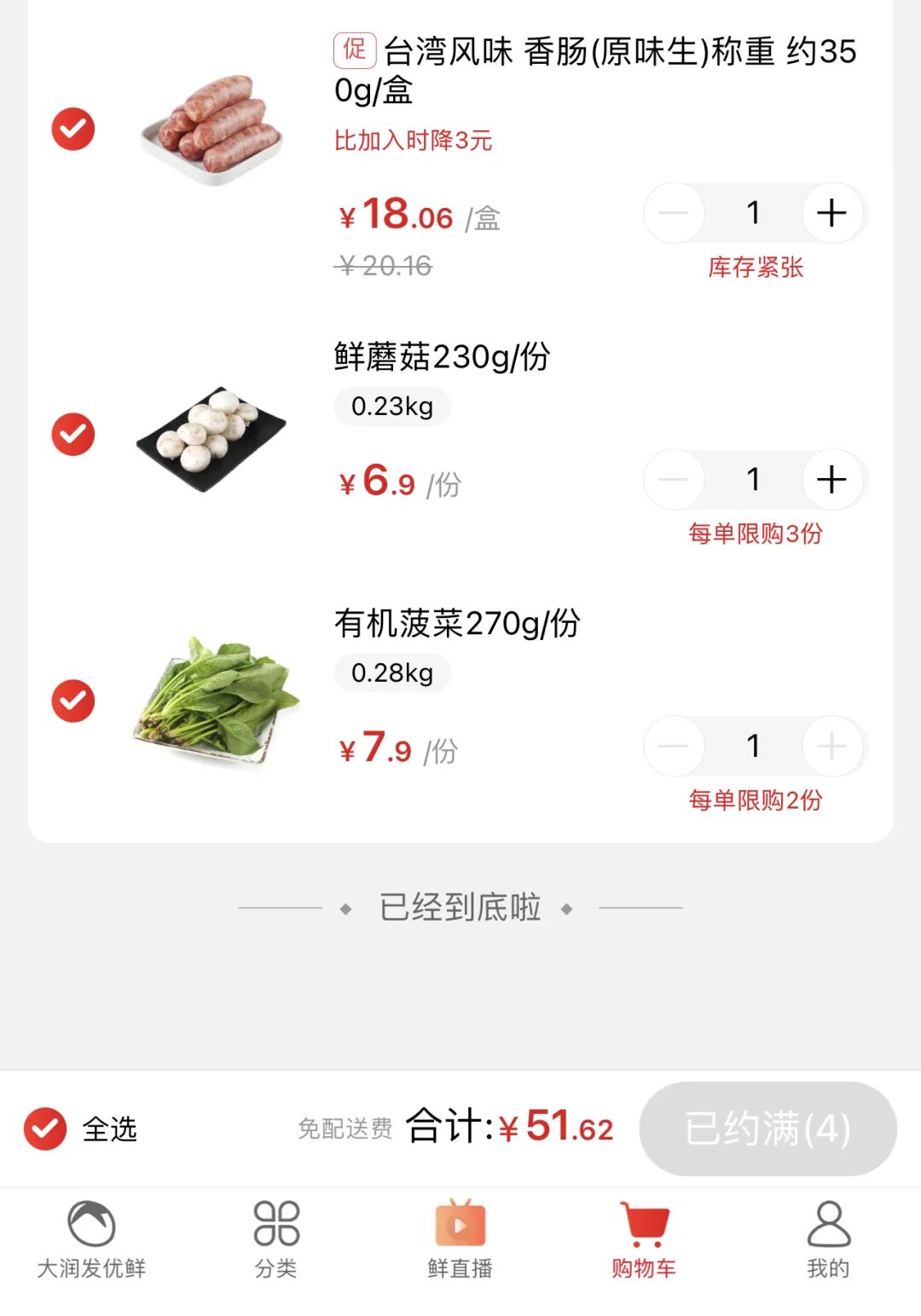Uncheck the 有机菠菜270g/份 checkbox
This screenshot has height=1316, width=921.
(73, 701)
